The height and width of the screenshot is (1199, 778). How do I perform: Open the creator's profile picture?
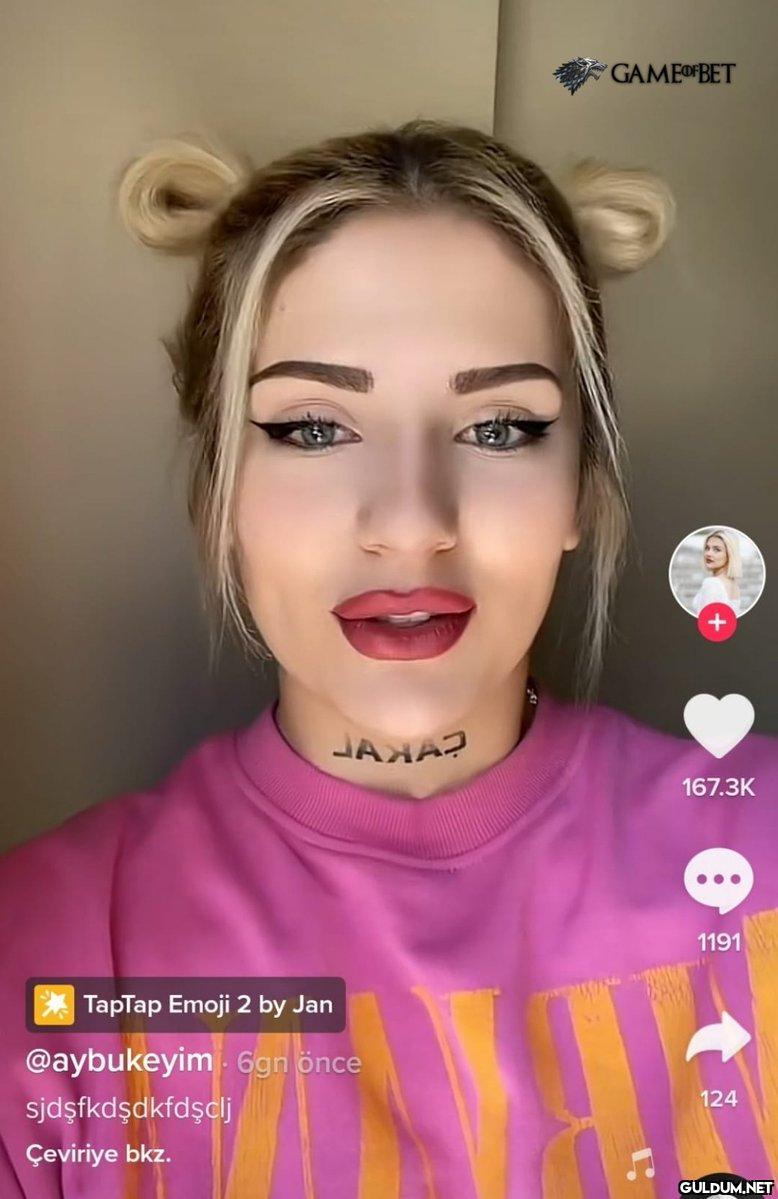click(x=716, y=572)
